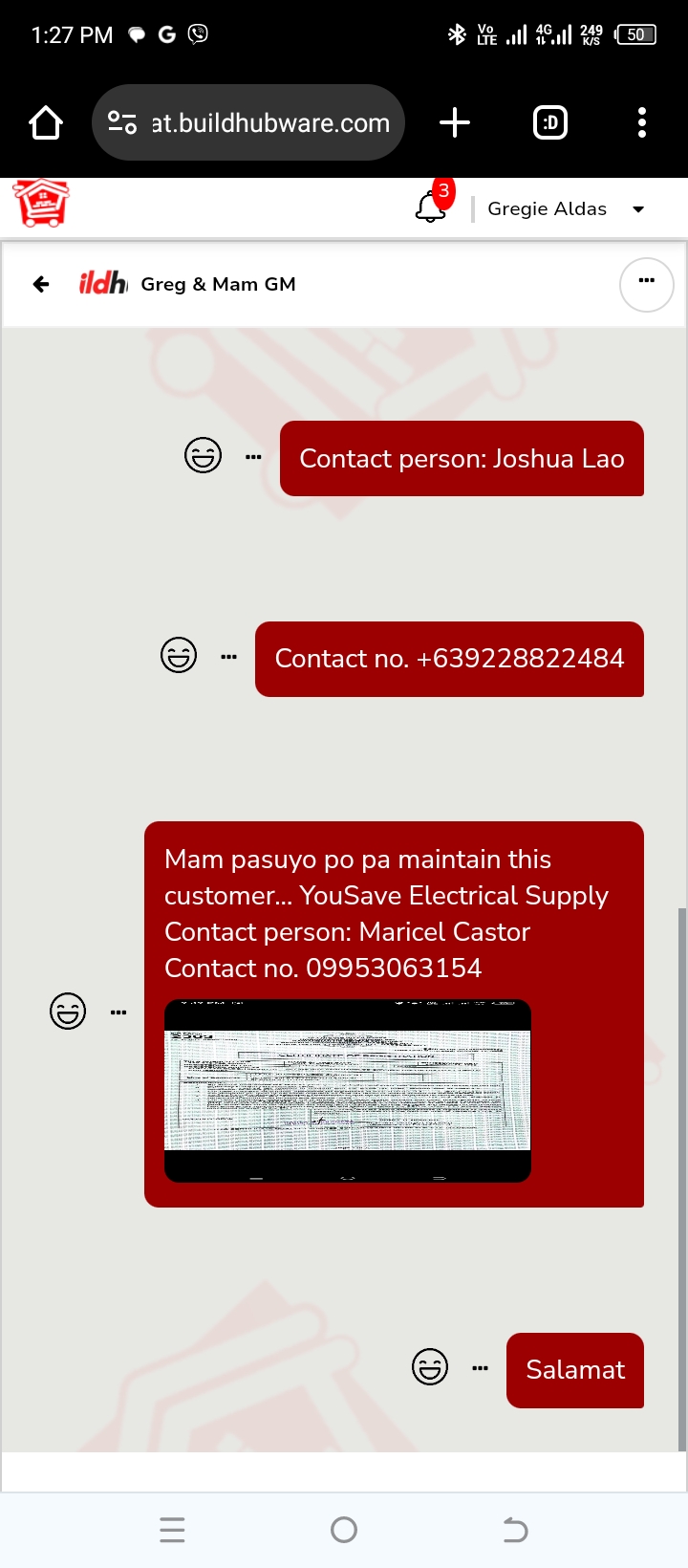Open a new browser tab
Image resolution: width=688 pixels, height=1568 pixels.
point(455,122)
